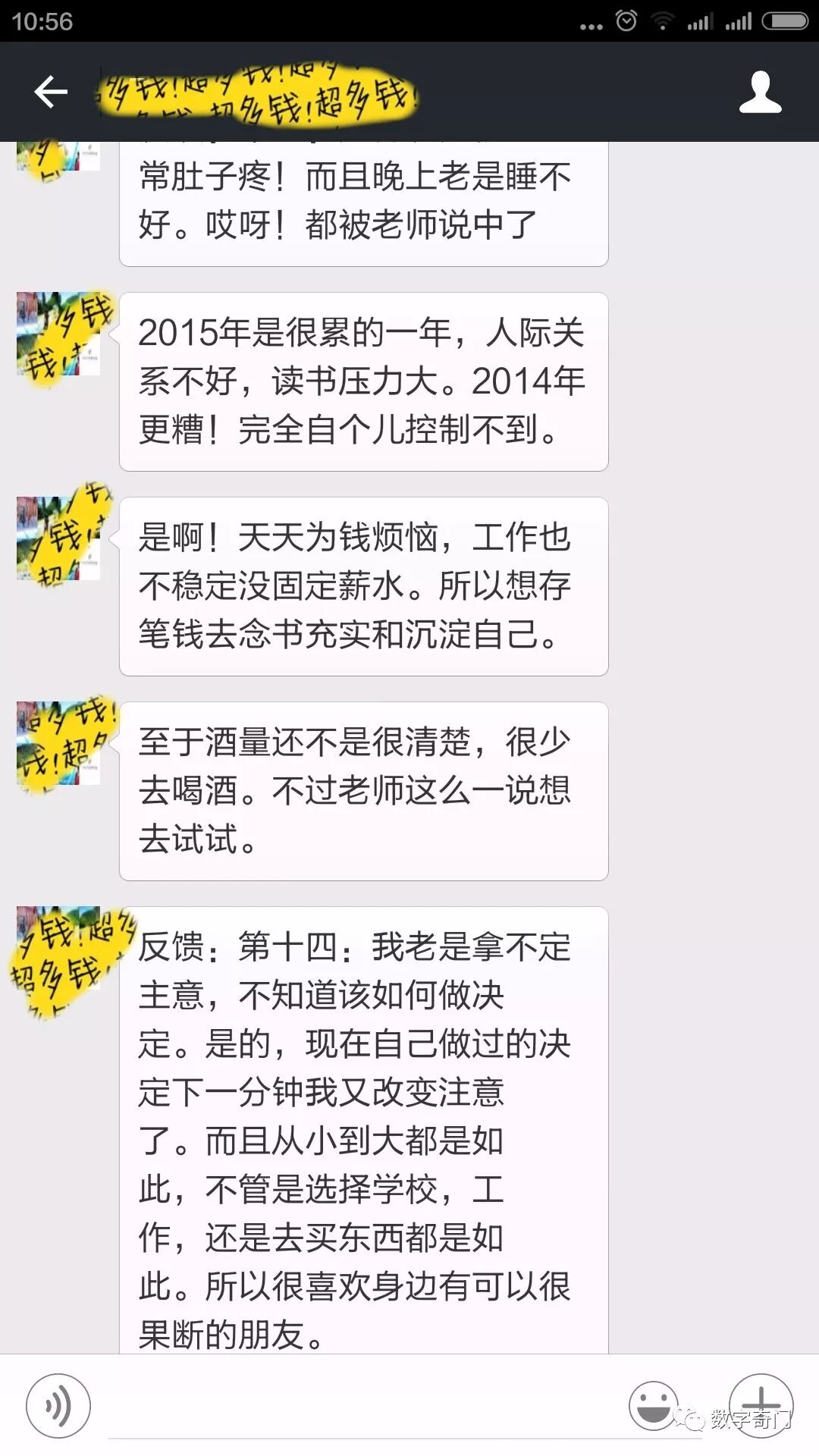The image size is (819, 1456).
Task: Open sender avatar beside the 2015年 message
Action: click(x=58, y=334)
